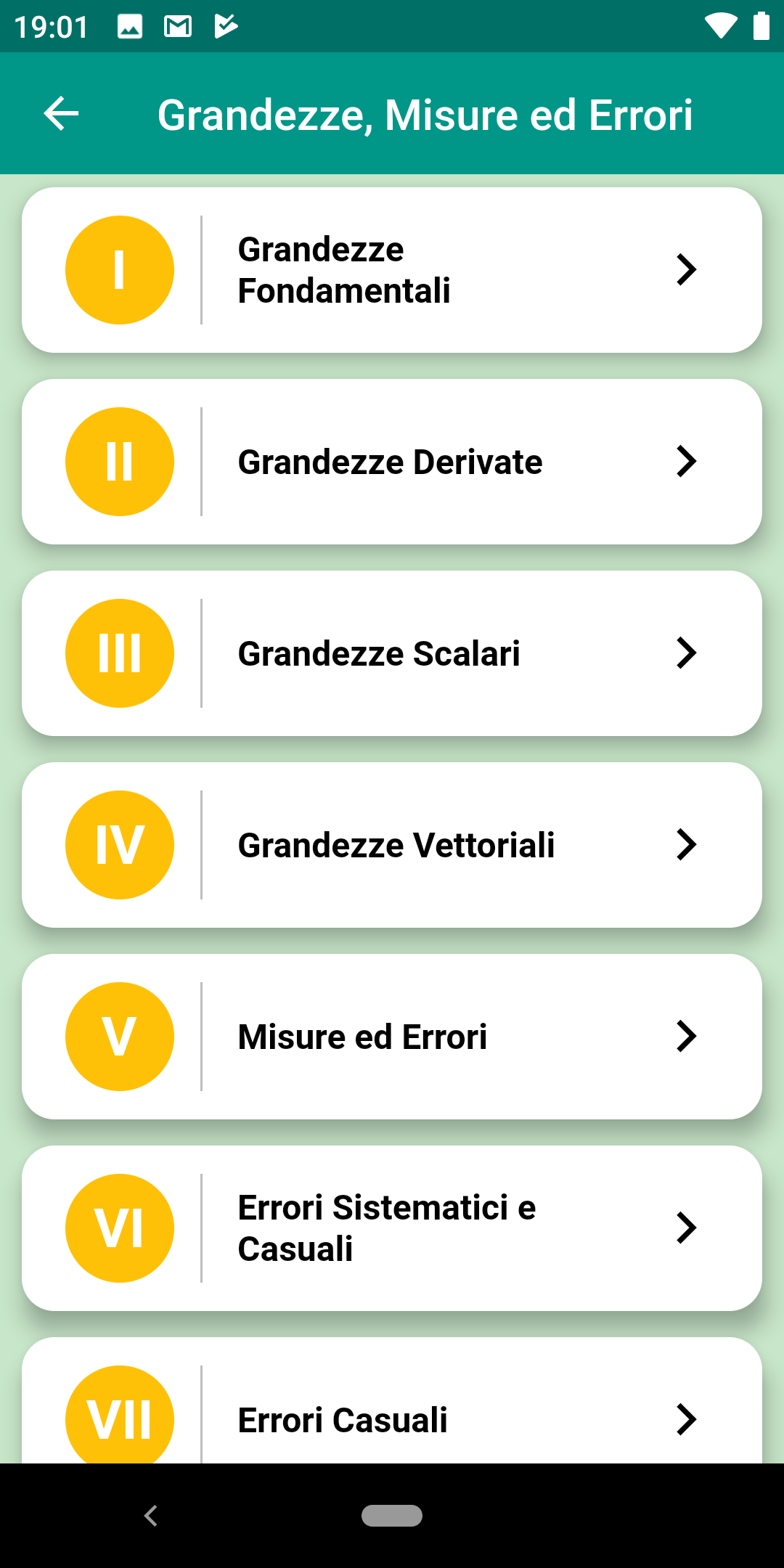Select Grandezze Derivate lesson
The width and height of the screenshot is (784, 1568).
392,462
